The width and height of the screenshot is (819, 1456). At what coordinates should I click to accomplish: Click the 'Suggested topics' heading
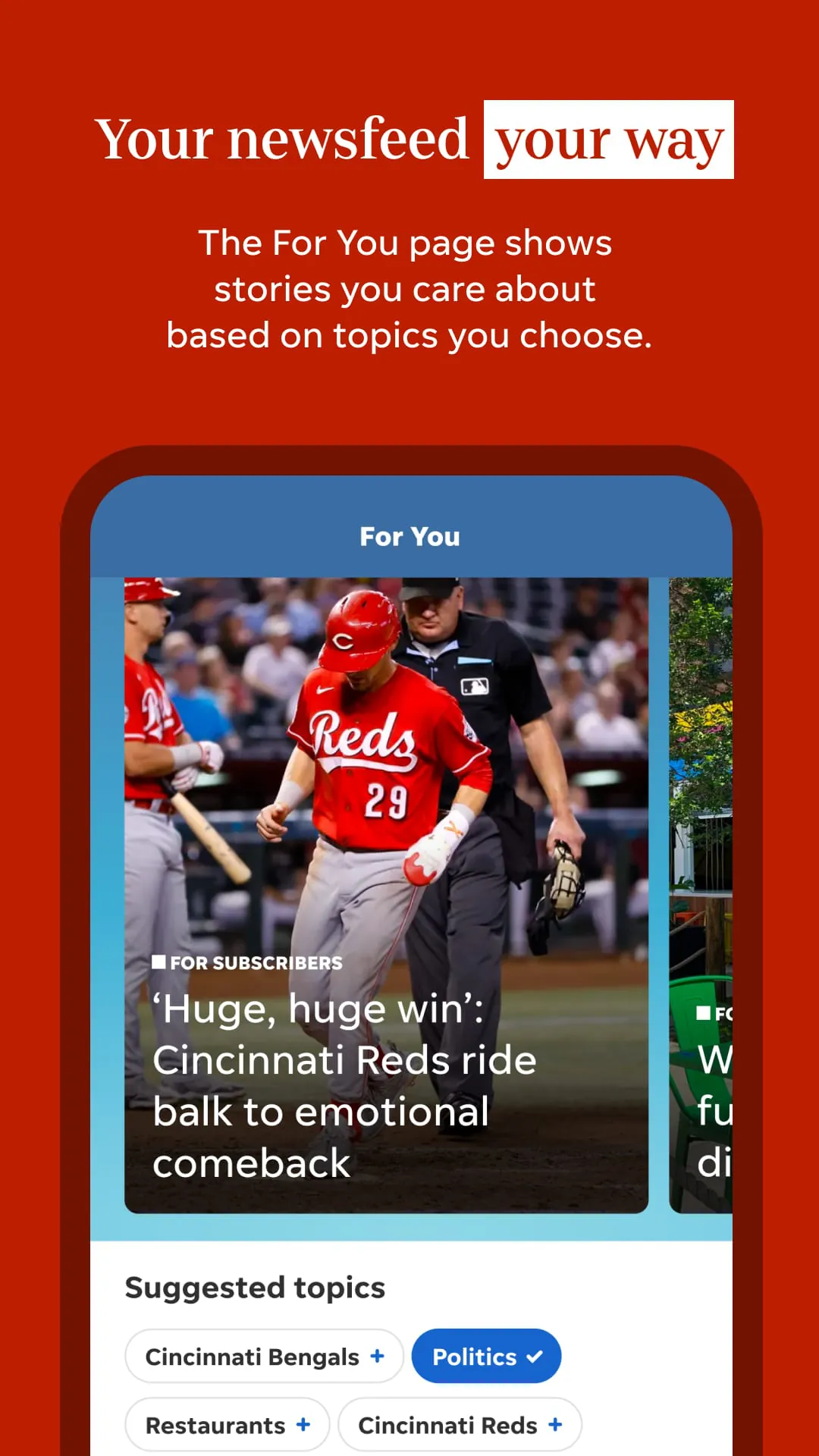coord(255,1287)
